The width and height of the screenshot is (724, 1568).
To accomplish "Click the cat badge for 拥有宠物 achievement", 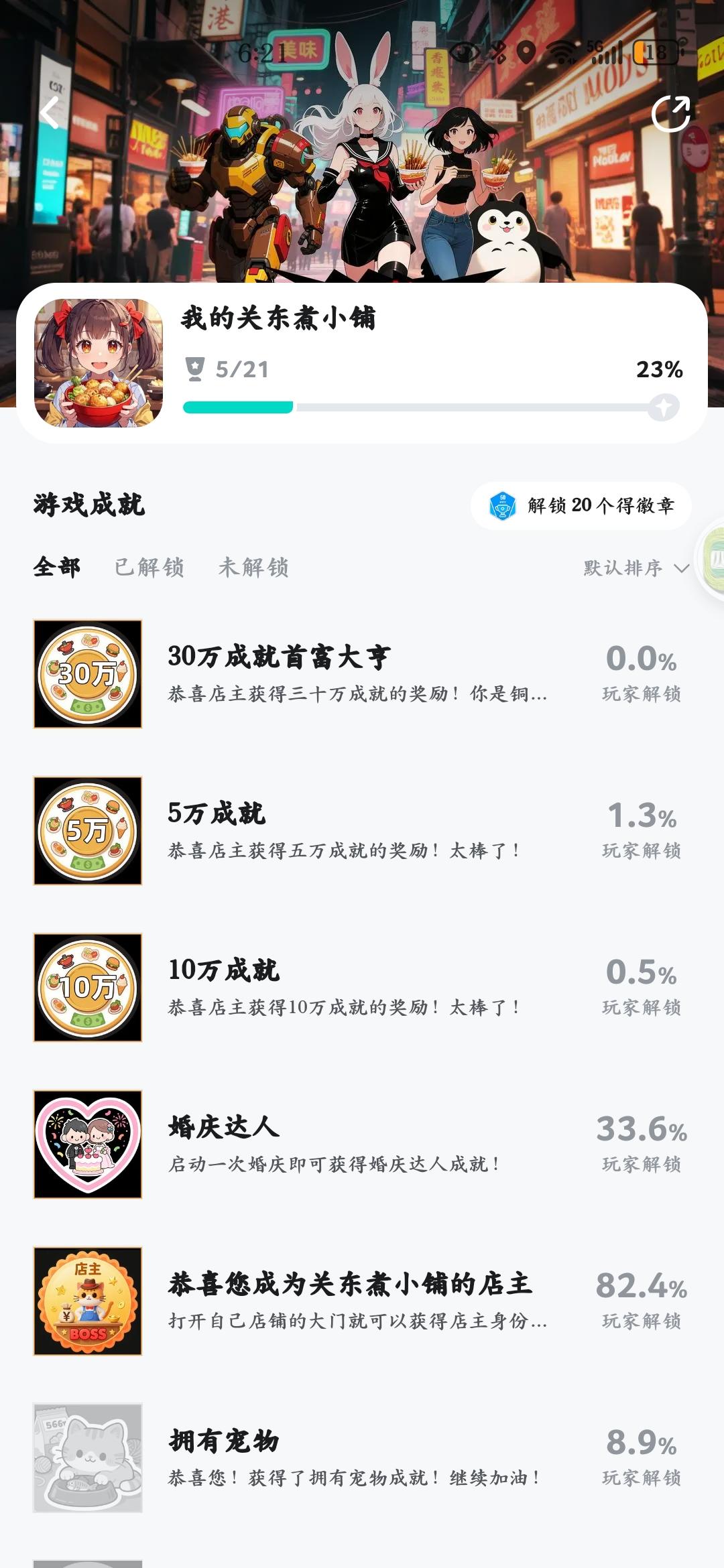I will [87, 1461].
